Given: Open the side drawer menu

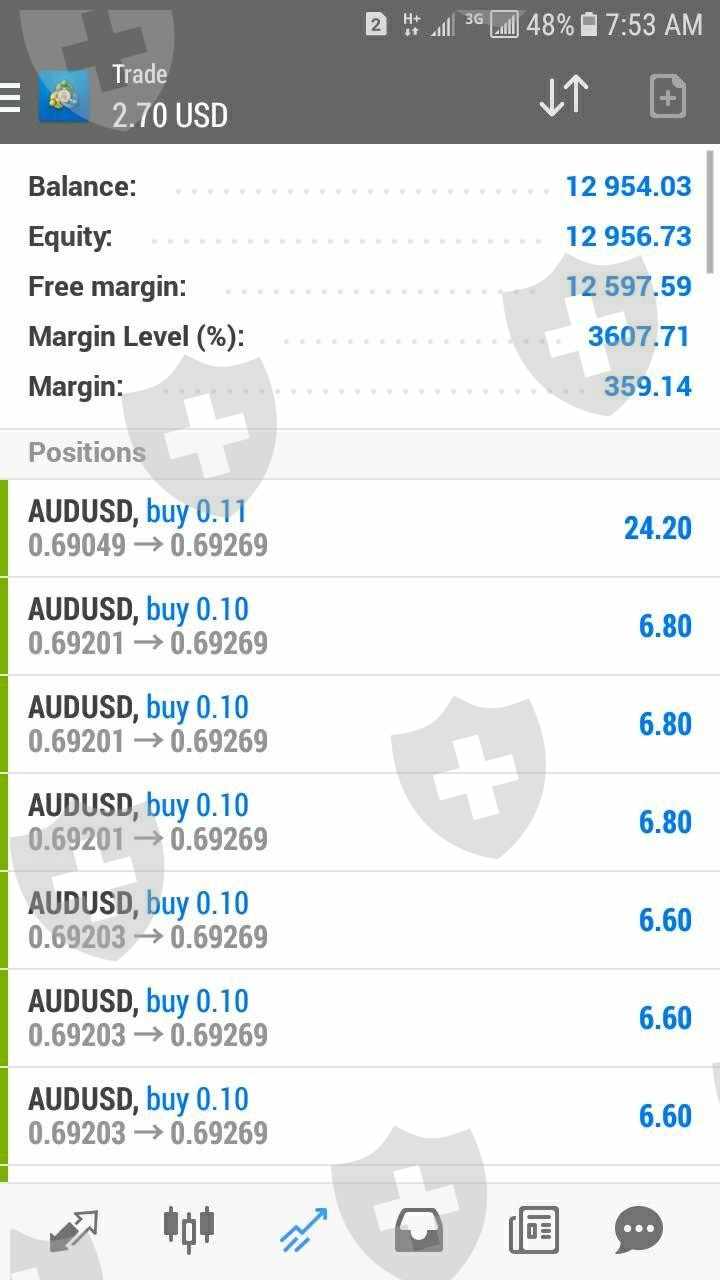Looking at the screenshot, I should click(10, 98).
